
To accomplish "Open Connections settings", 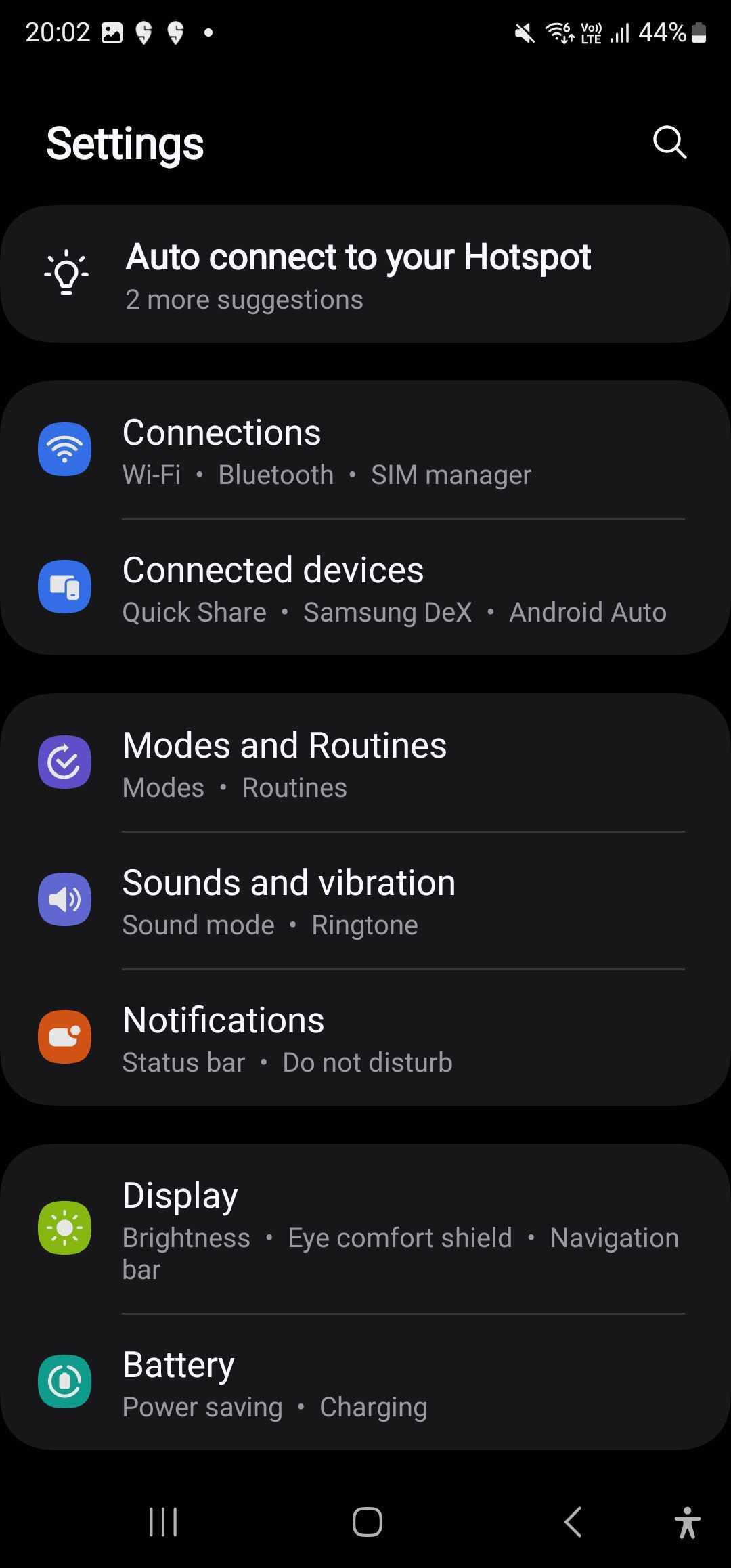I will [365, 450].
